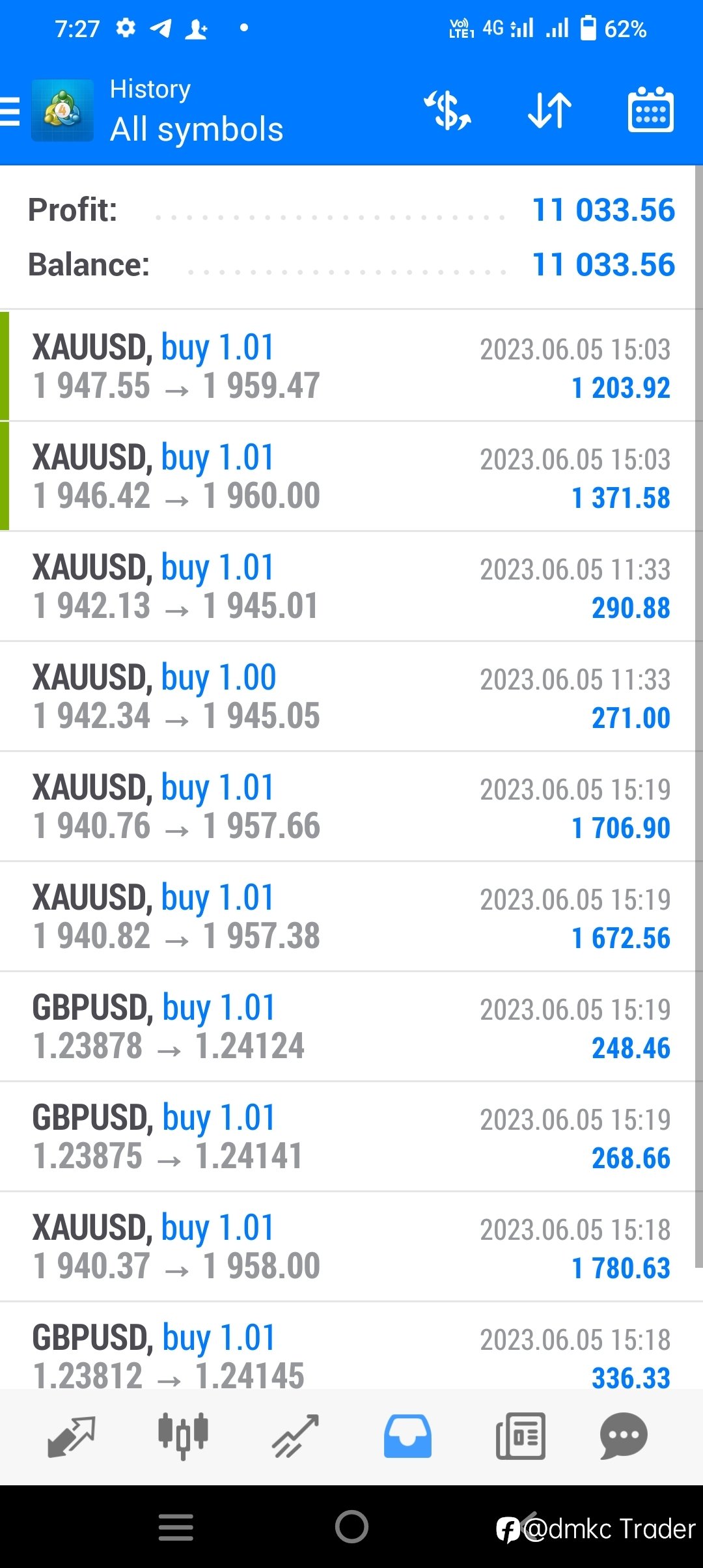Image resolution: width=703 pixels, height=1568 pixels.
Task: Open the Chat messages tab
Action: click(x=624, y=1436)
